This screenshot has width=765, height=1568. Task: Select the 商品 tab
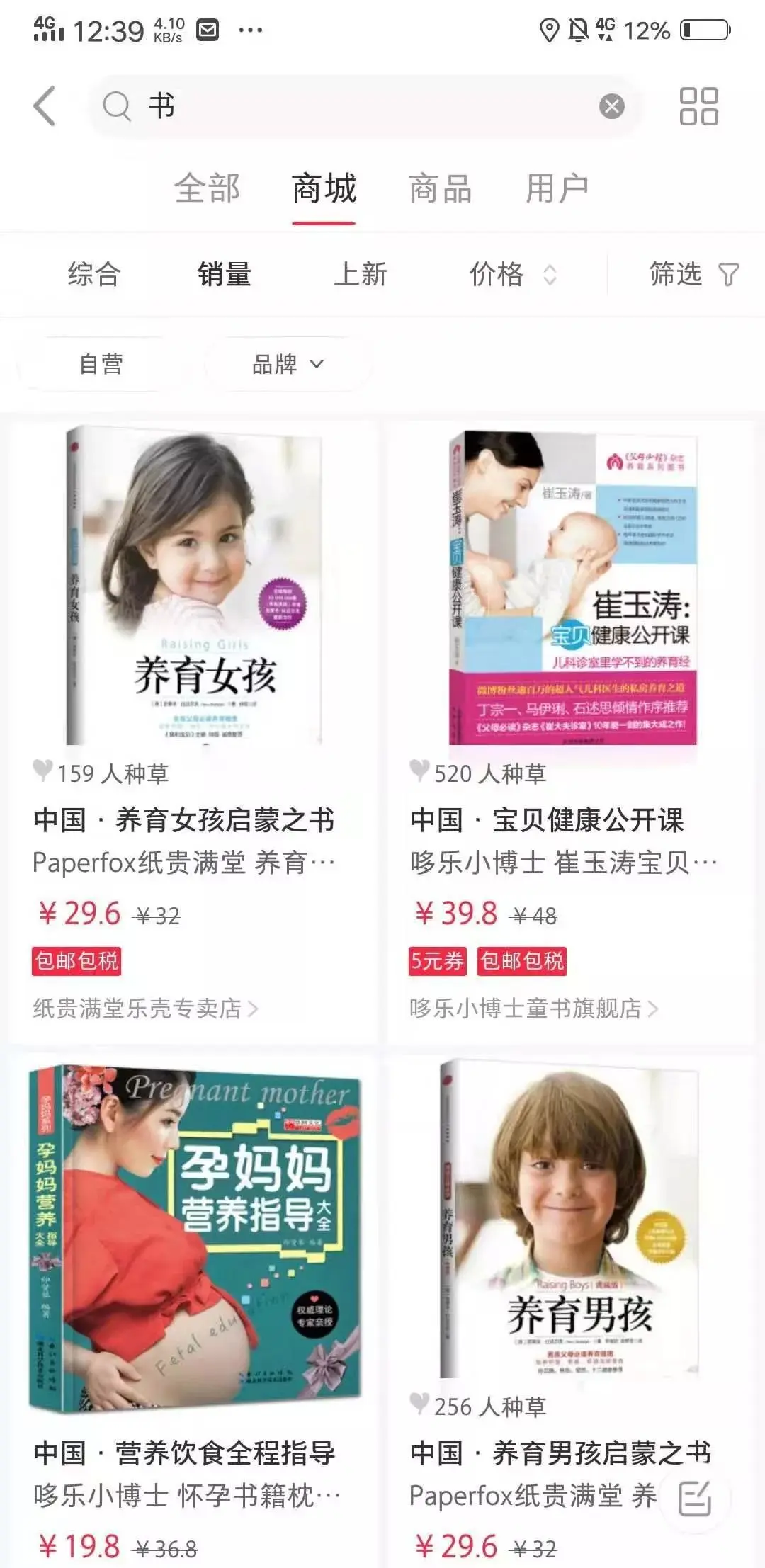(440, 189)
